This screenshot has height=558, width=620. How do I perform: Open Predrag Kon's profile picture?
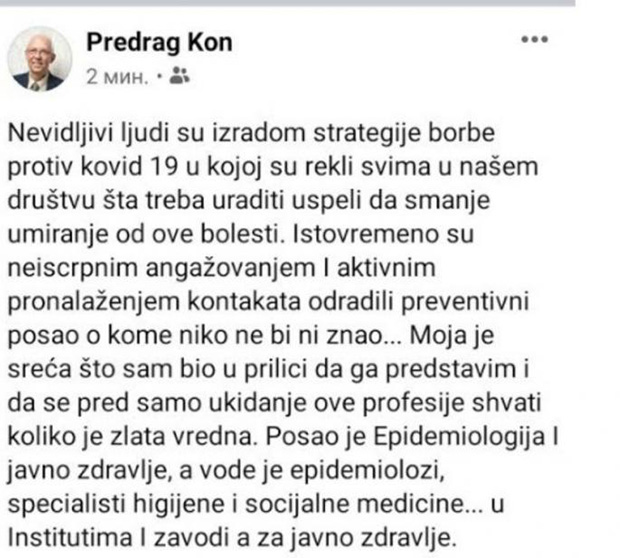[x=39, y=58]
